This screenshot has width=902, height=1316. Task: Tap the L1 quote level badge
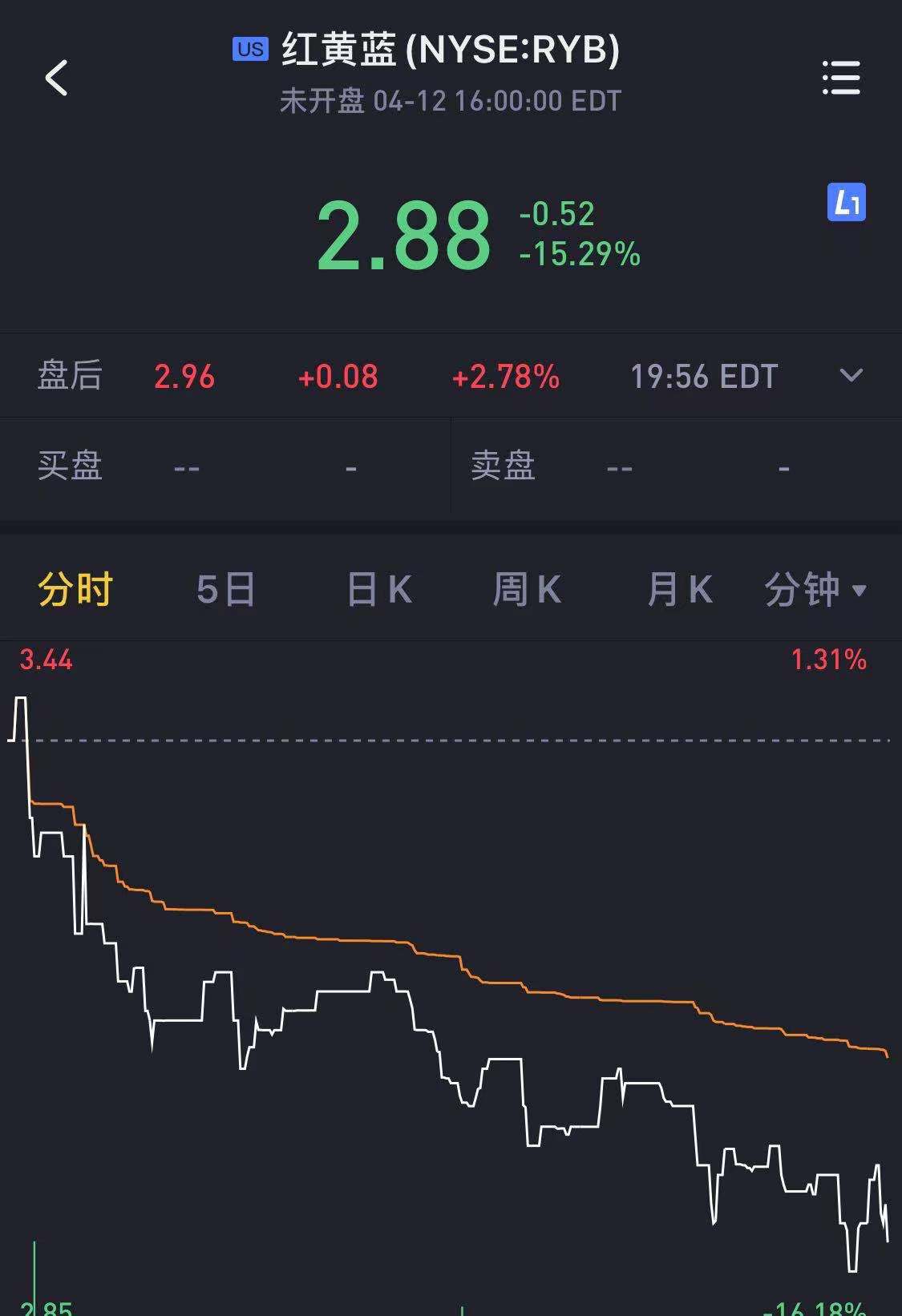click(x=846, y=203)
